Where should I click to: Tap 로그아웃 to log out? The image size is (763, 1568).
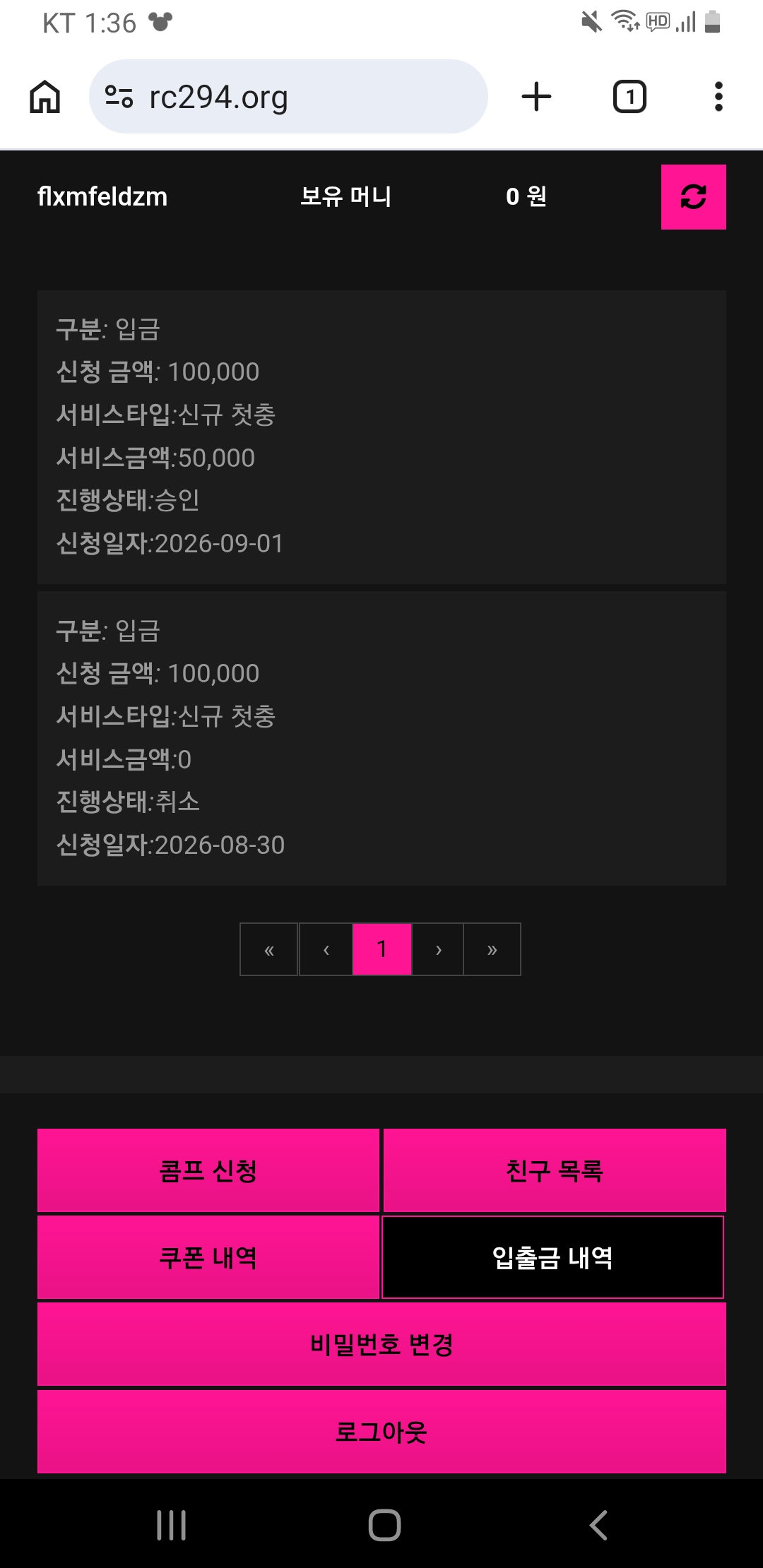point(381,1432)
